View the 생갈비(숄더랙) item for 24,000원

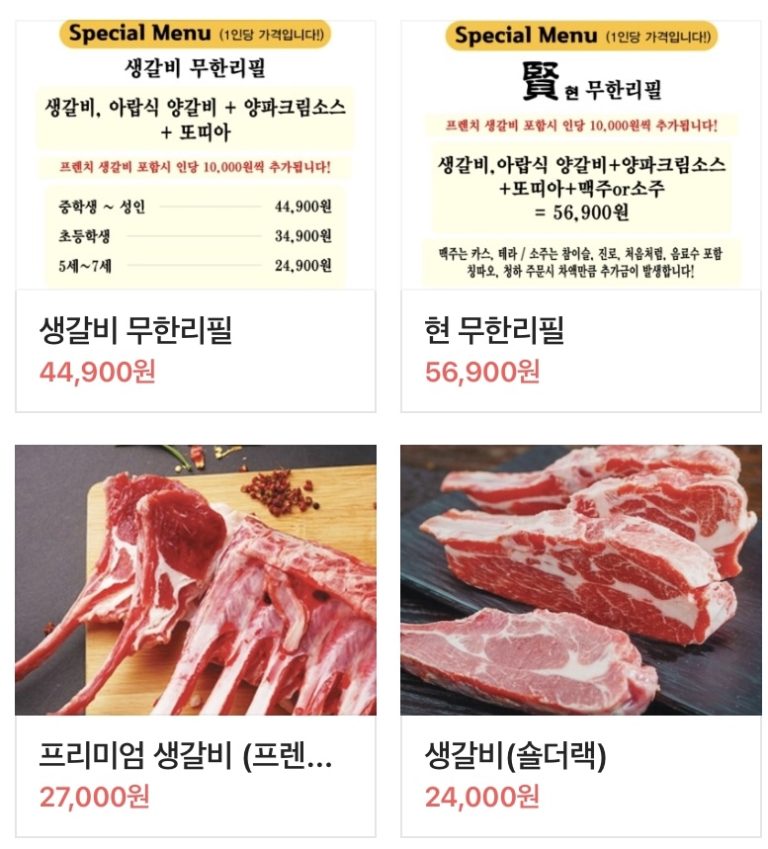click(581, 640)
